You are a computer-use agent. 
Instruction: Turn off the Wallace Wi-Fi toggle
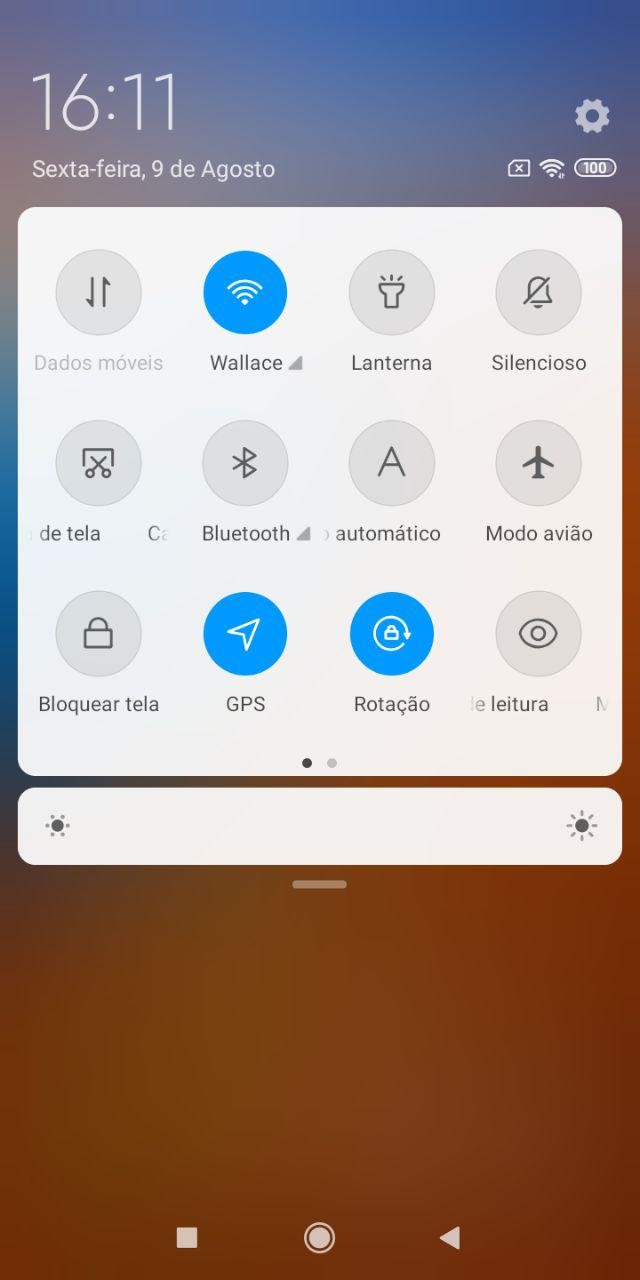pyautogui.click(x=245, y=292)
